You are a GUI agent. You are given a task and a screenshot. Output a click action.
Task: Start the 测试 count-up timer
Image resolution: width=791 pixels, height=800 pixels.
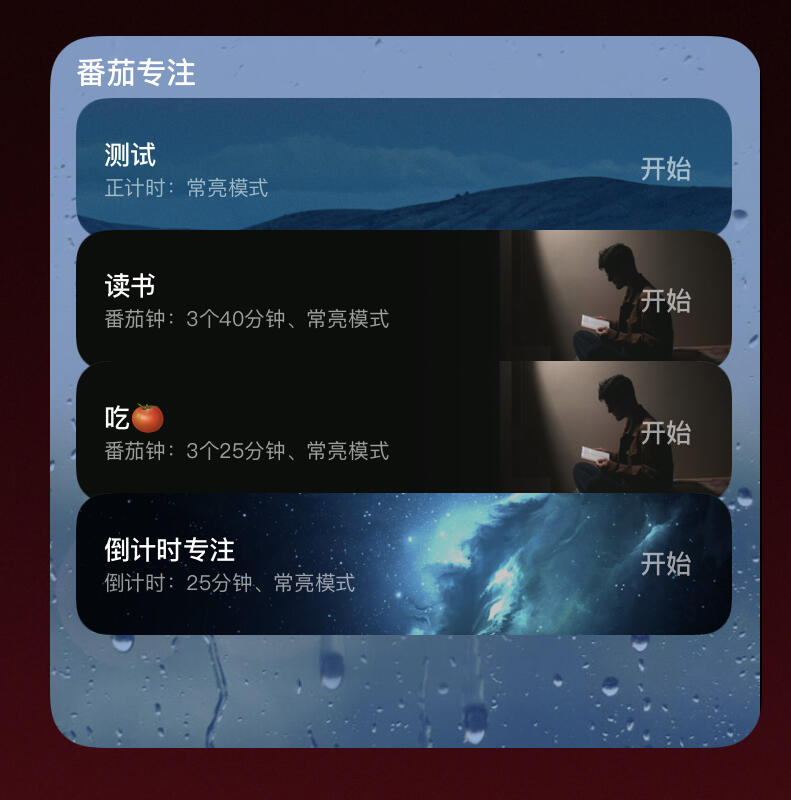(x=665, y=169)
